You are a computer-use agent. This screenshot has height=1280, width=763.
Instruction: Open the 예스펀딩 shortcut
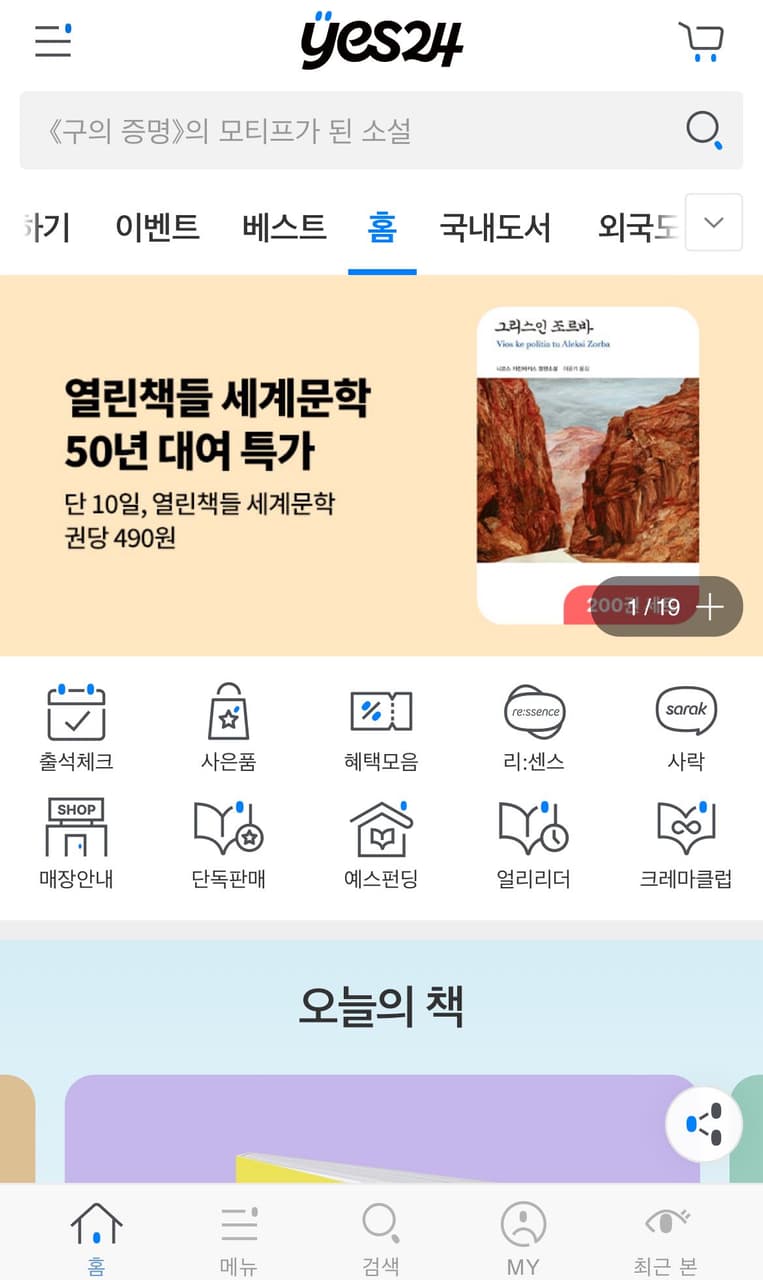tap(381, 844)
